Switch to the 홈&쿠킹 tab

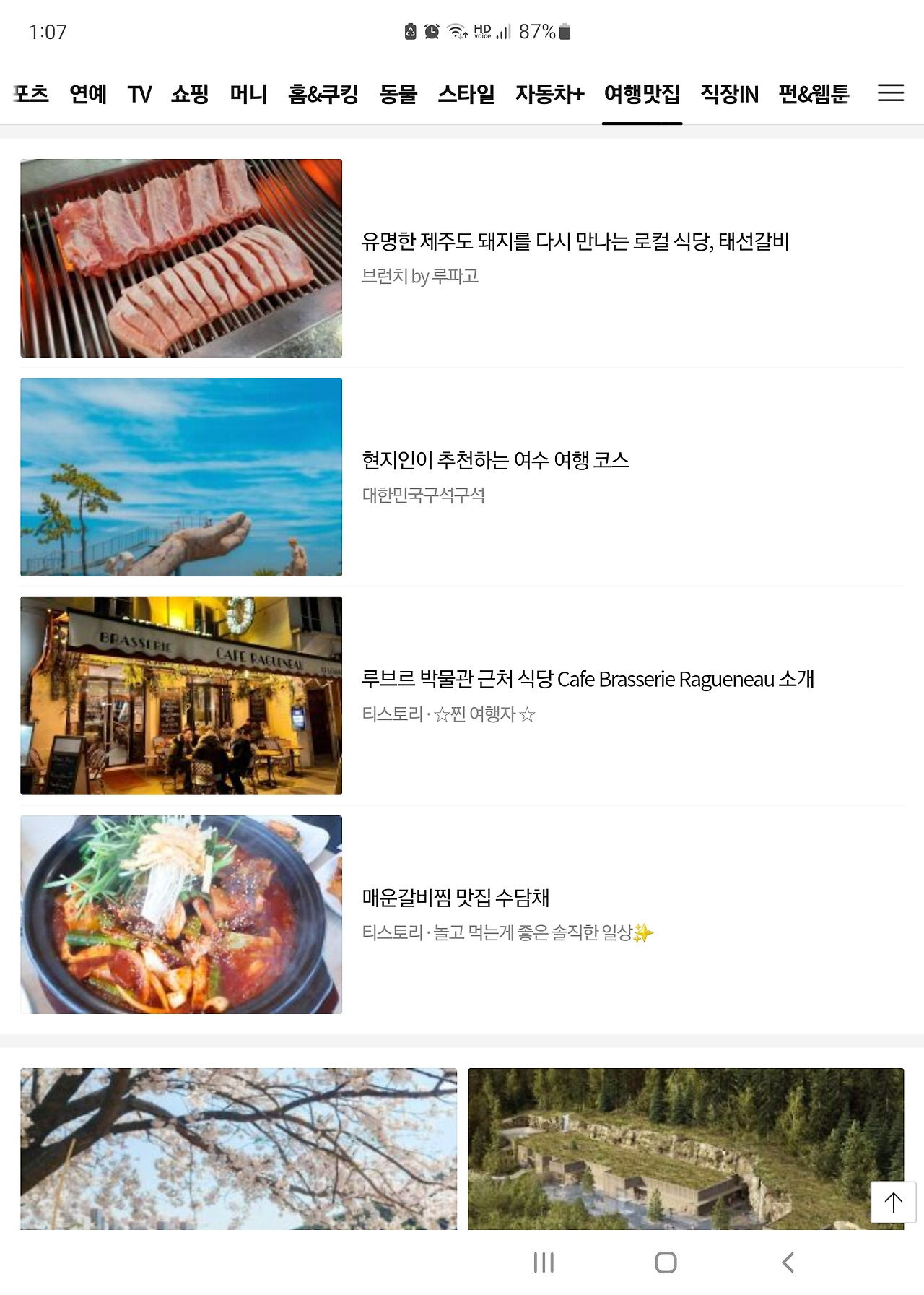pos(323,94)
